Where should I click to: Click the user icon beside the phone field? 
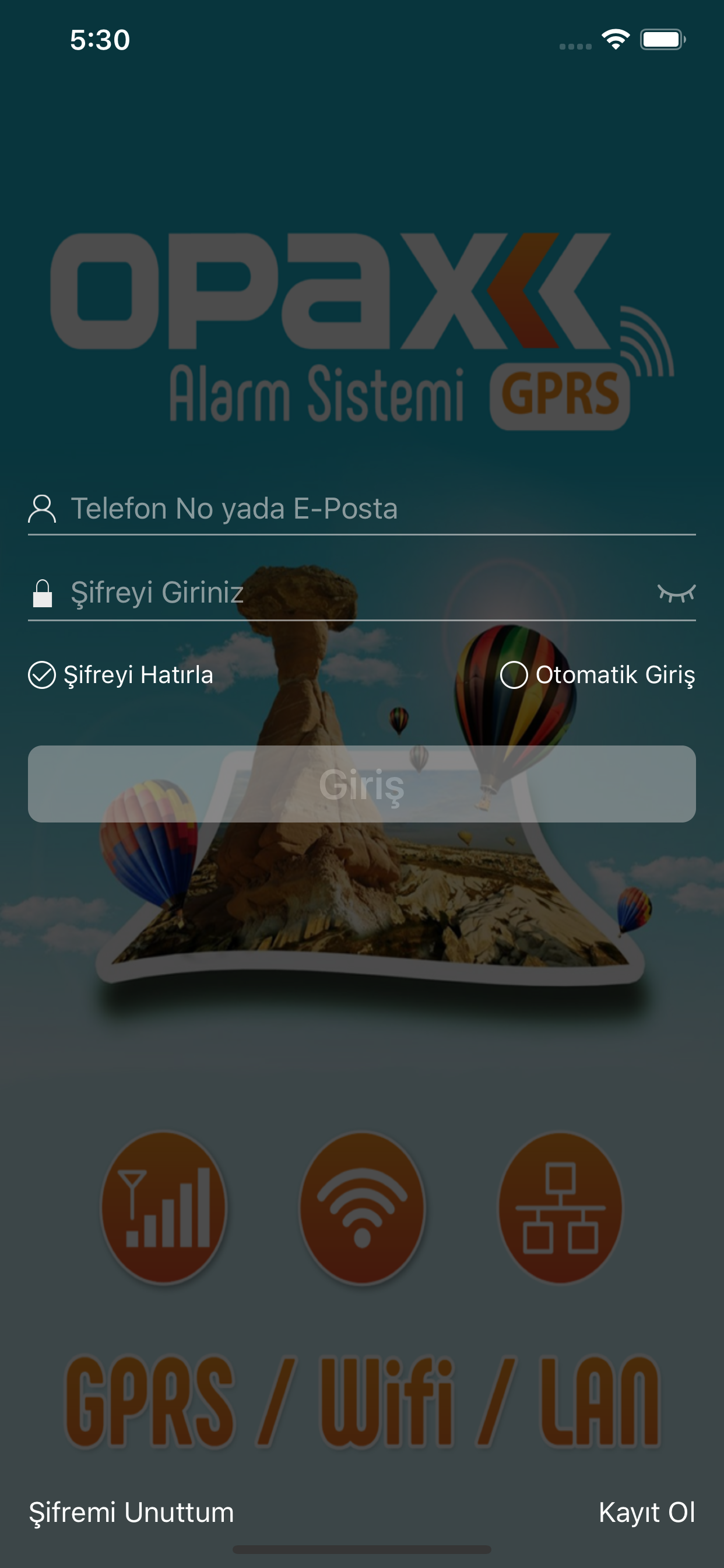pyautogui.click(x=43, y=510)
